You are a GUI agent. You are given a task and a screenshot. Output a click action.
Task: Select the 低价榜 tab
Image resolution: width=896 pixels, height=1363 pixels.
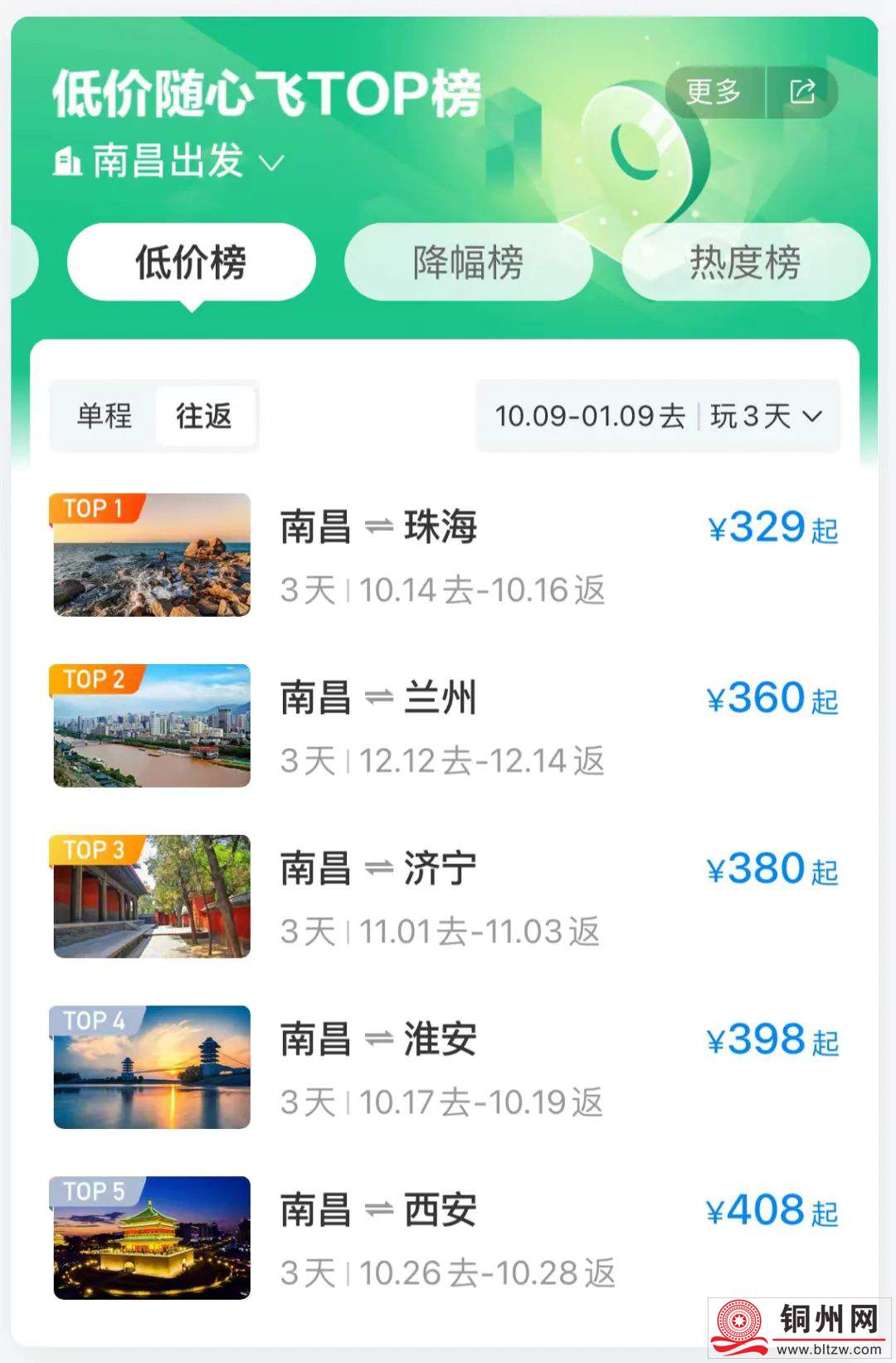(x=191, y=263)
